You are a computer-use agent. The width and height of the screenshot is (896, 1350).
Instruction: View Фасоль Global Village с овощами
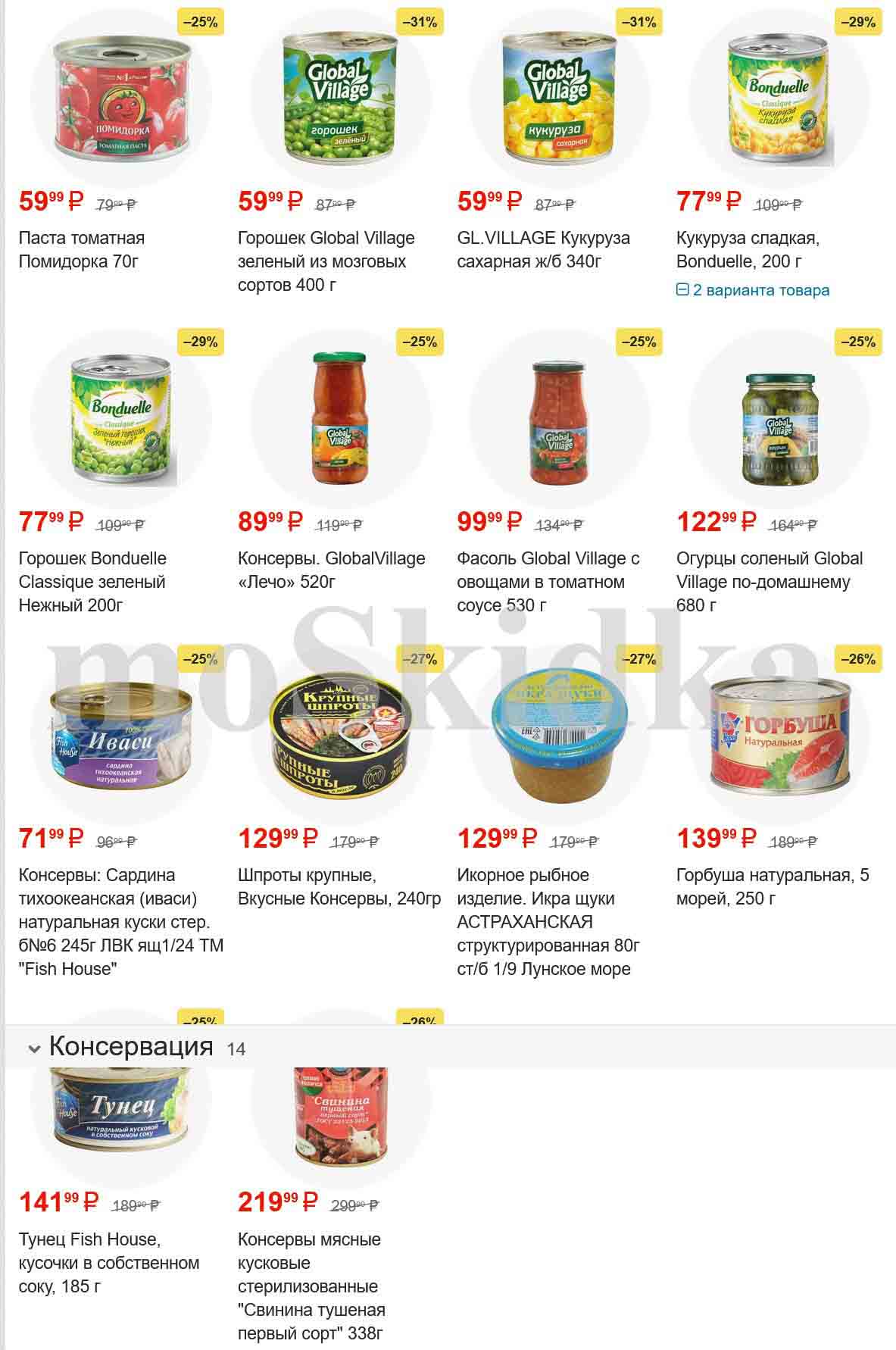(548, 581)
